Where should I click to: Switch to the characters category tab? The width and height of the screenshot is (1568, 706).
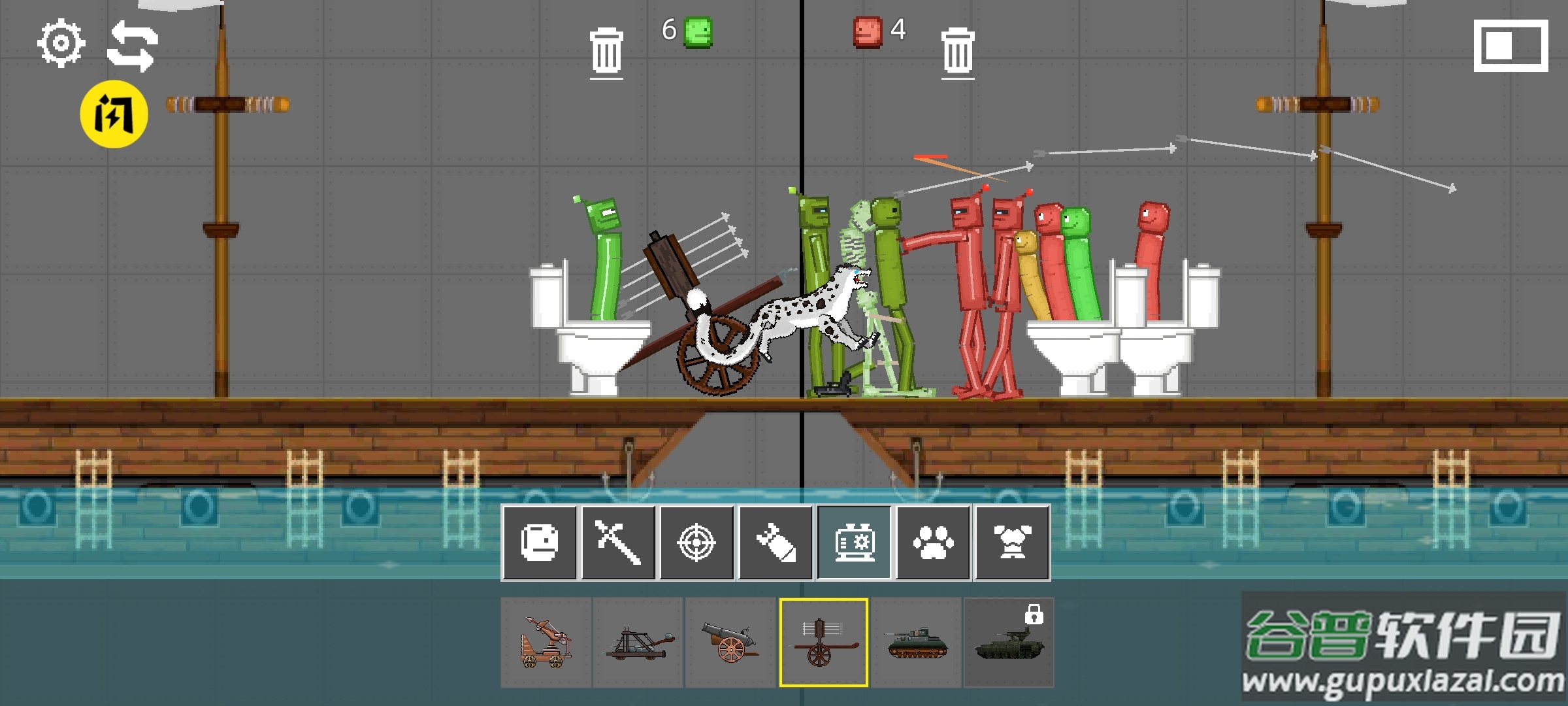click(x=540, y=543)
